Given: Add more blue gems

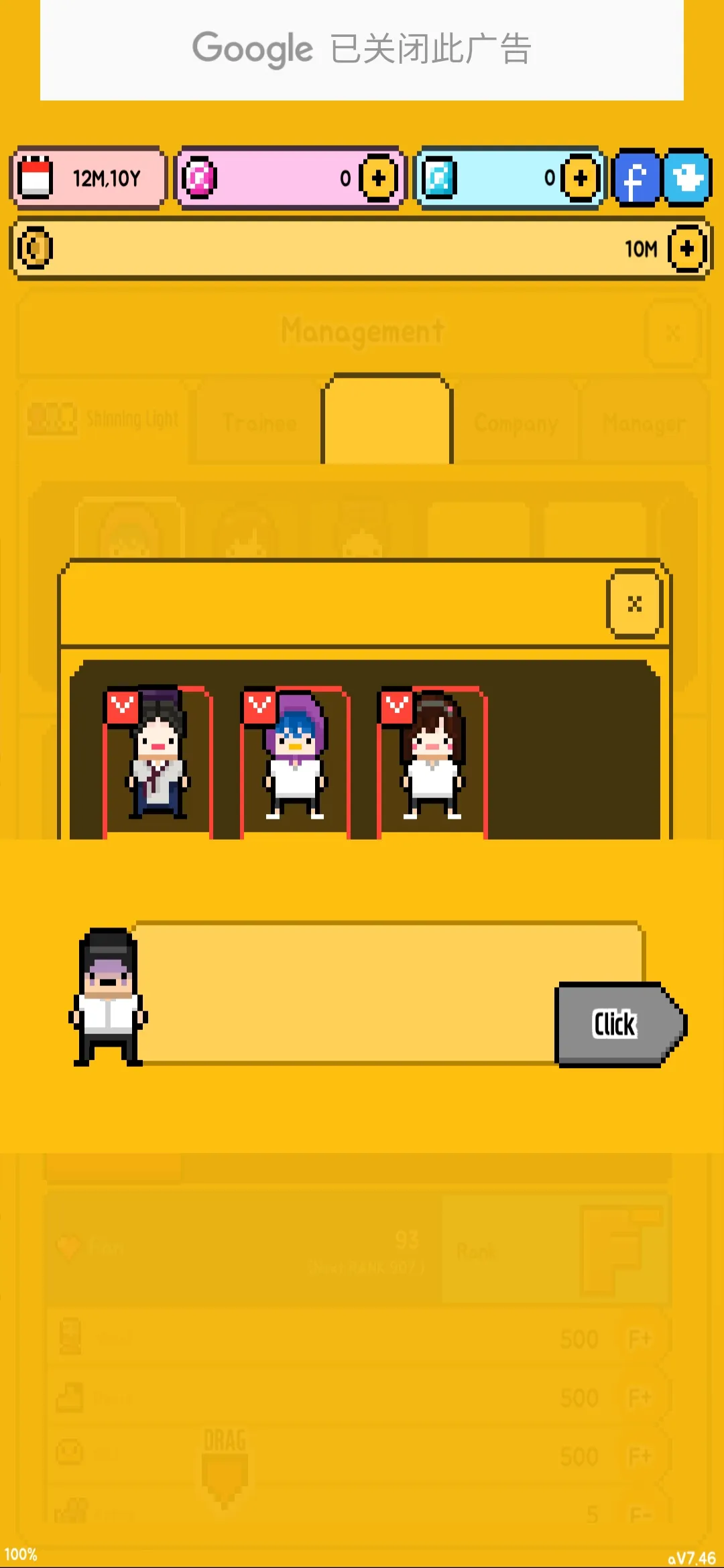Looking at the screenshot, I should coord(581,178).
